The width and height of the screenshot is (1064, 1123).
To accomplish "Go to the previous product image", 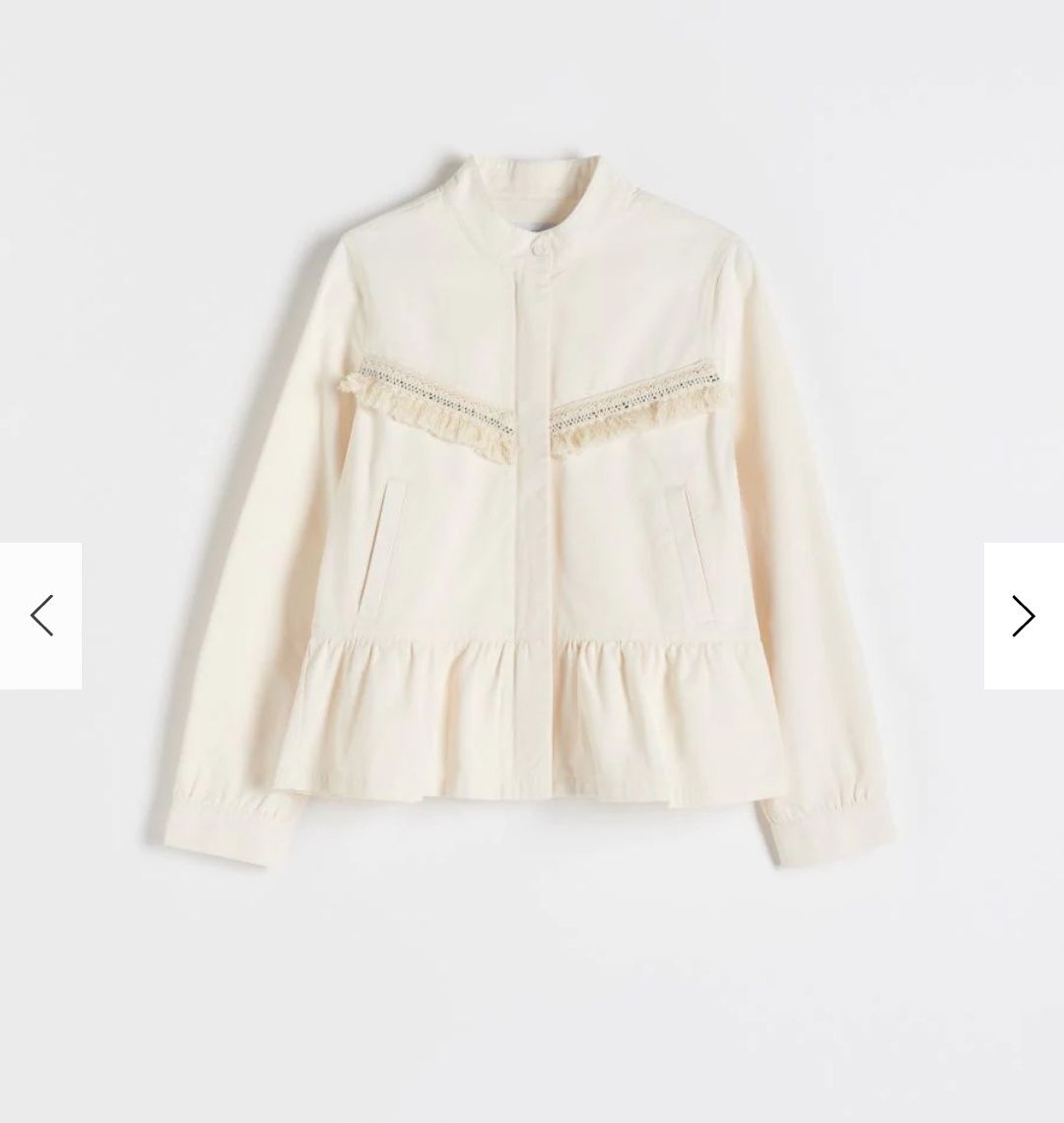I will (x=40, y=616).
